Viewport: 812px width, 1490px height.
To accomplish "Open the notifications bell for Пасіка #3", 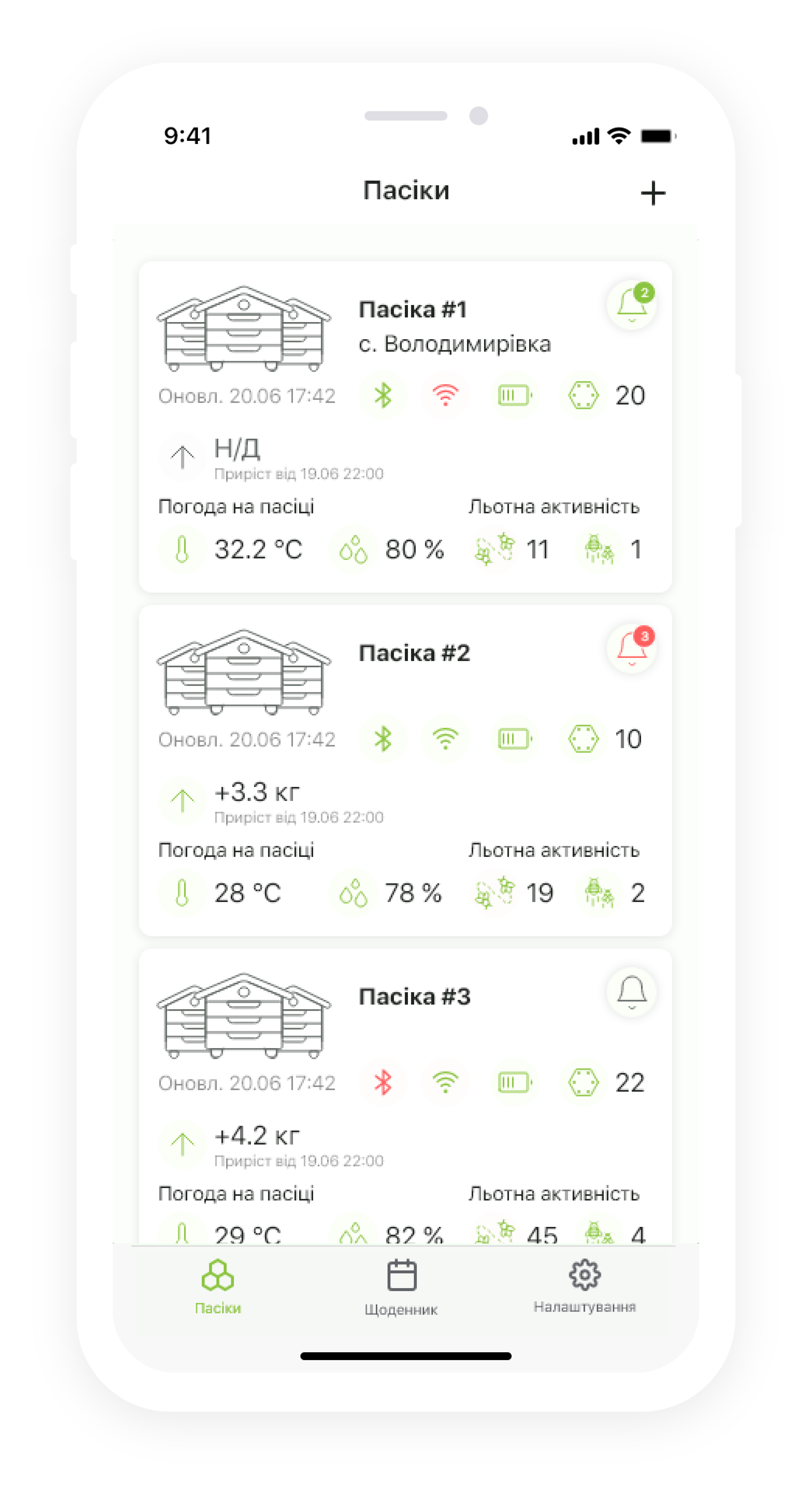I will coord(631,992).
